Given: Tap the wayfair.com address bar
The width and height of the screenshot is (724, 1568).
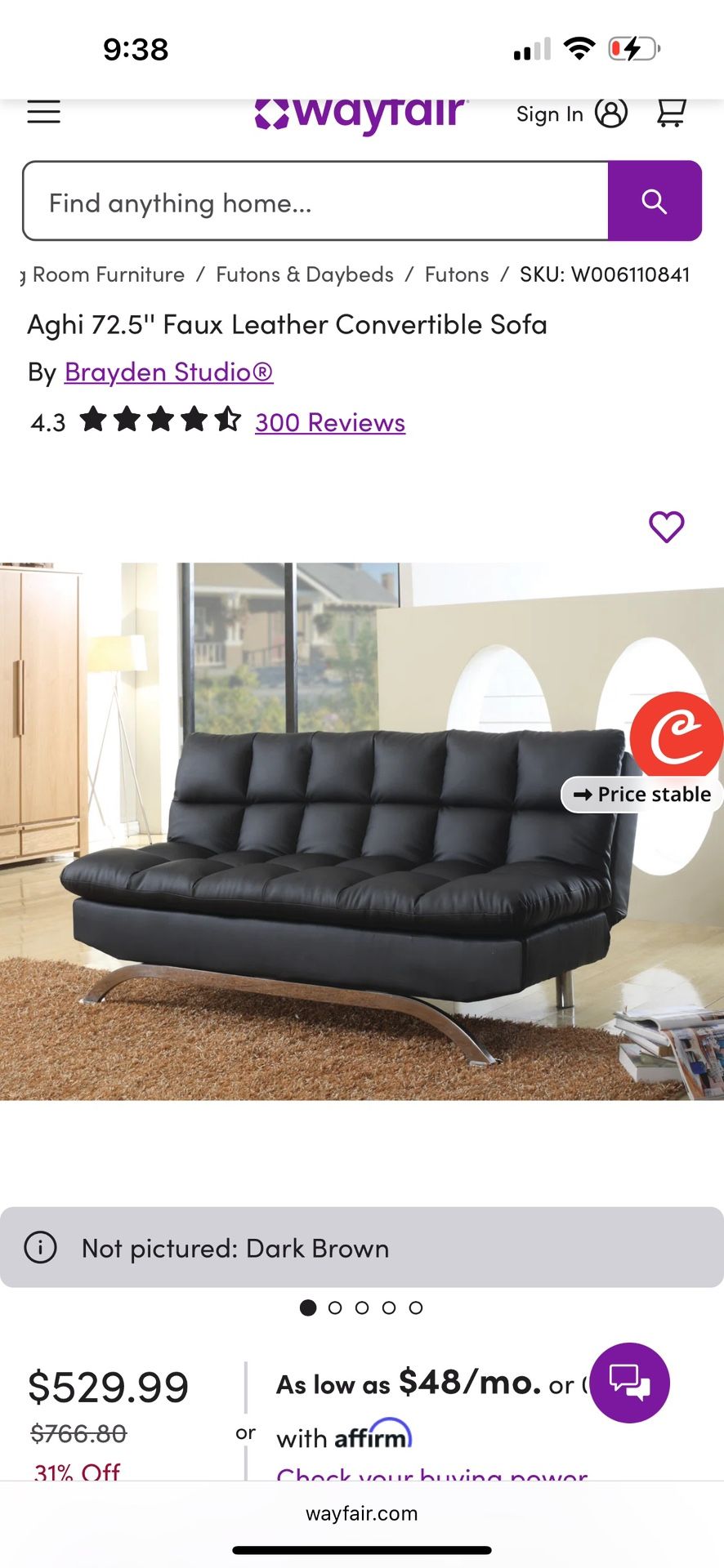Looking at the screenshot, I should click(x=362, y=1513).
